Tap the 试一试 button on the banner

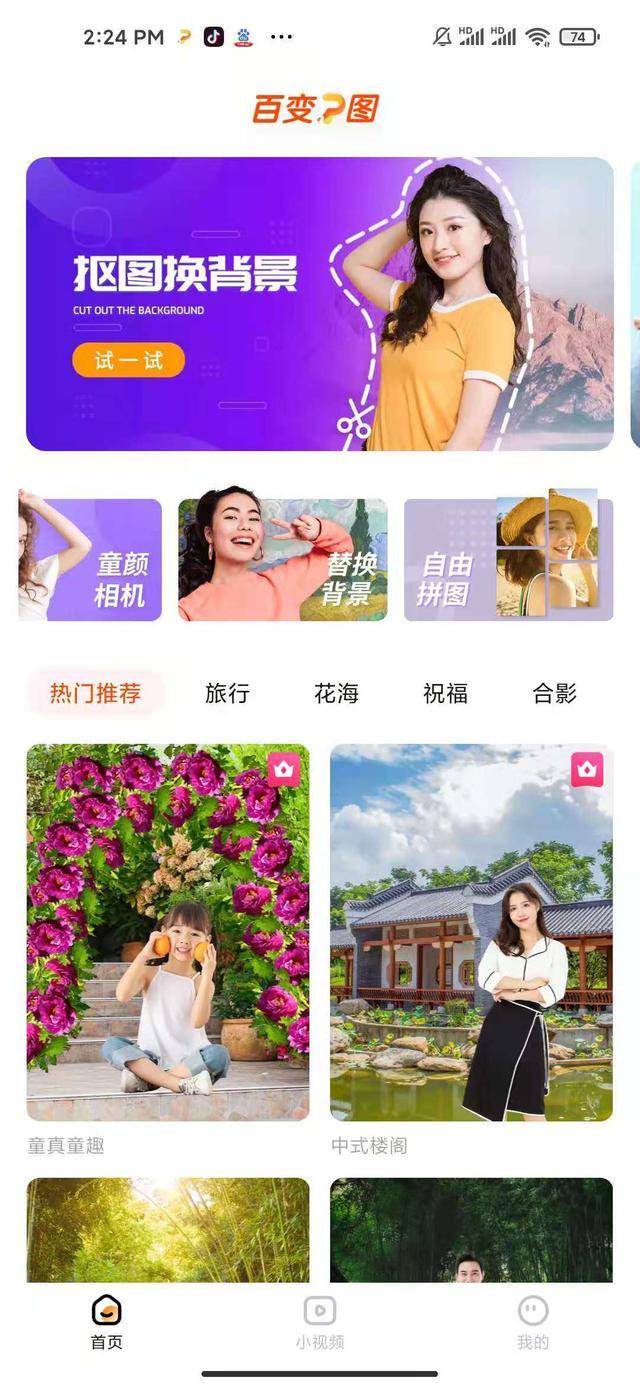coord(128,360)
